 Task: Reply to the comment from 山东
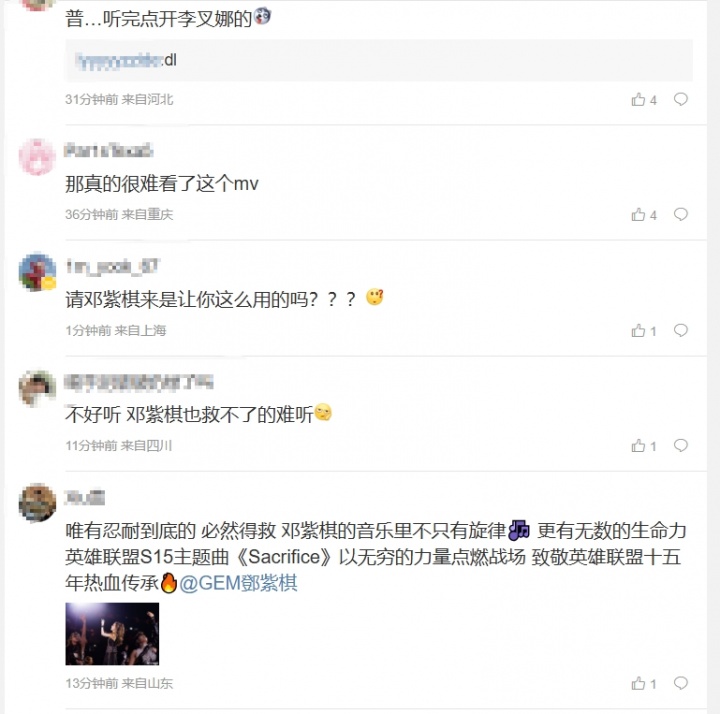[681, 684]
